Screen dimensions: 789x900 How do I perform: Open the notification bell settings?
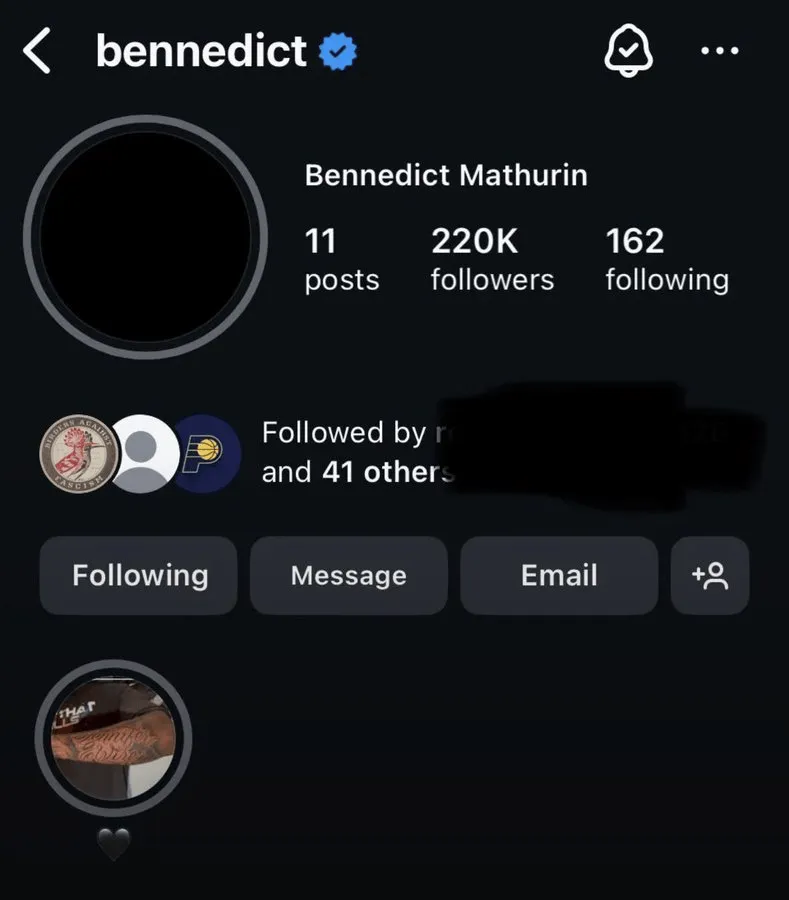(629, 50)
